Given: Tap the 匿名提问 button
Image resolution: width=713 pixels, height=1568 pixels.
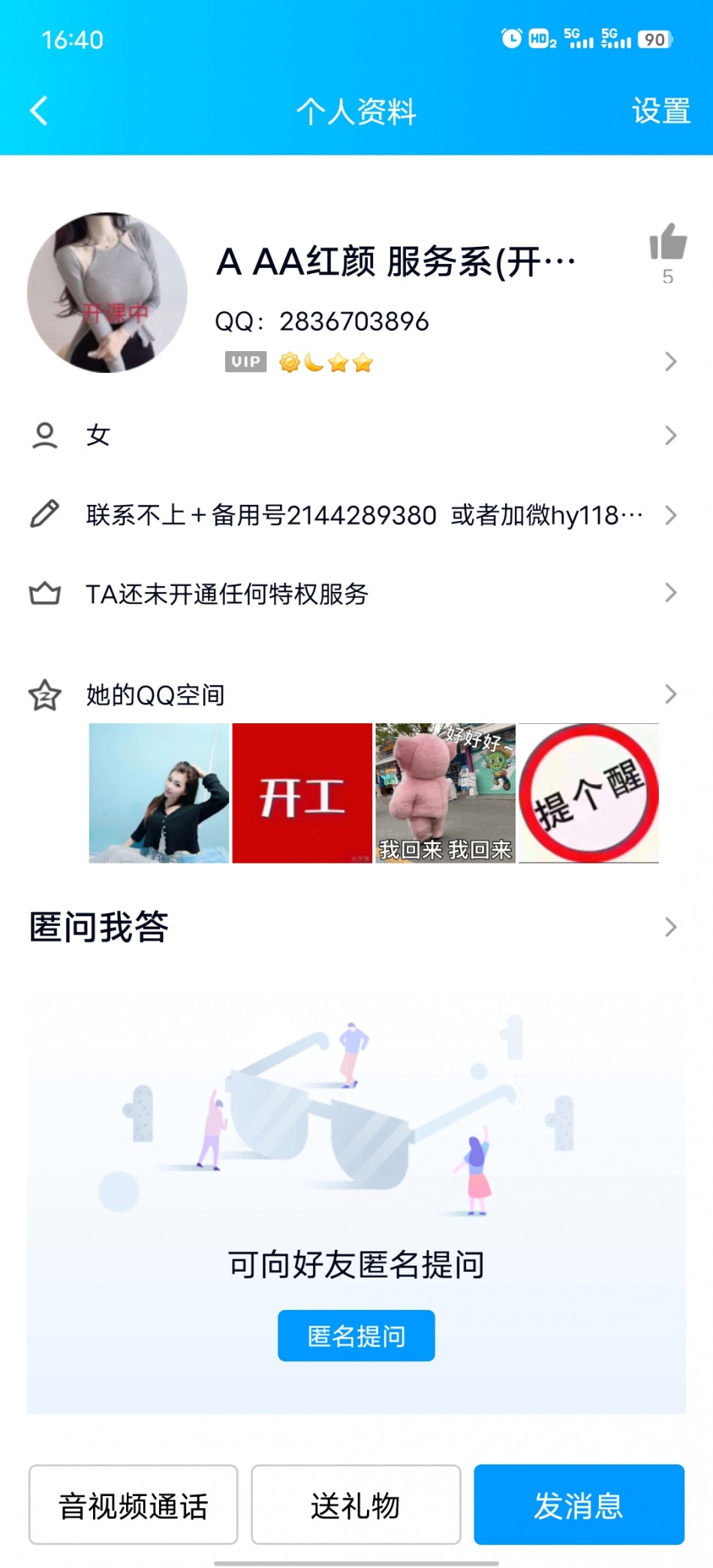Looking at the screenshot, I should 356,1335.
